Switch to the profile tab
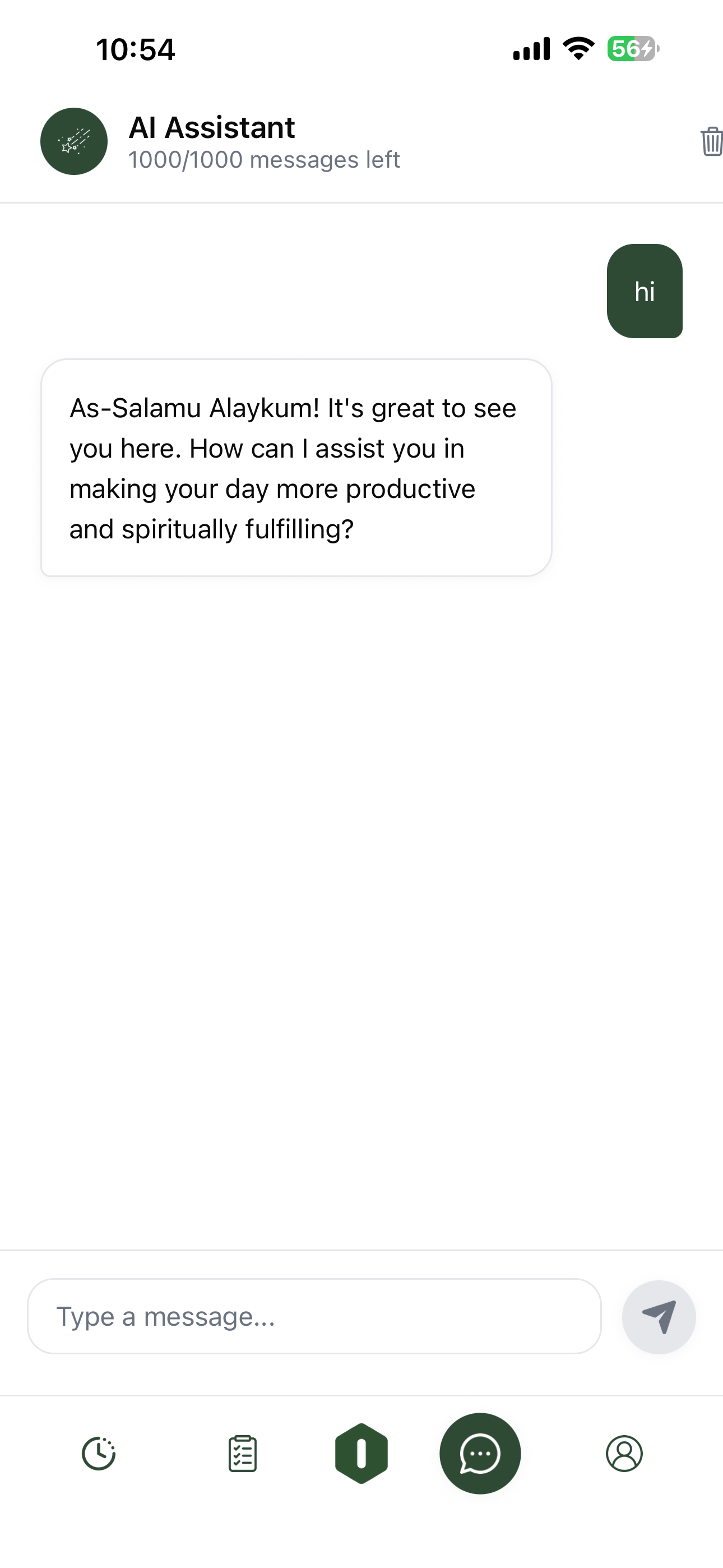 coord(624,1454)
